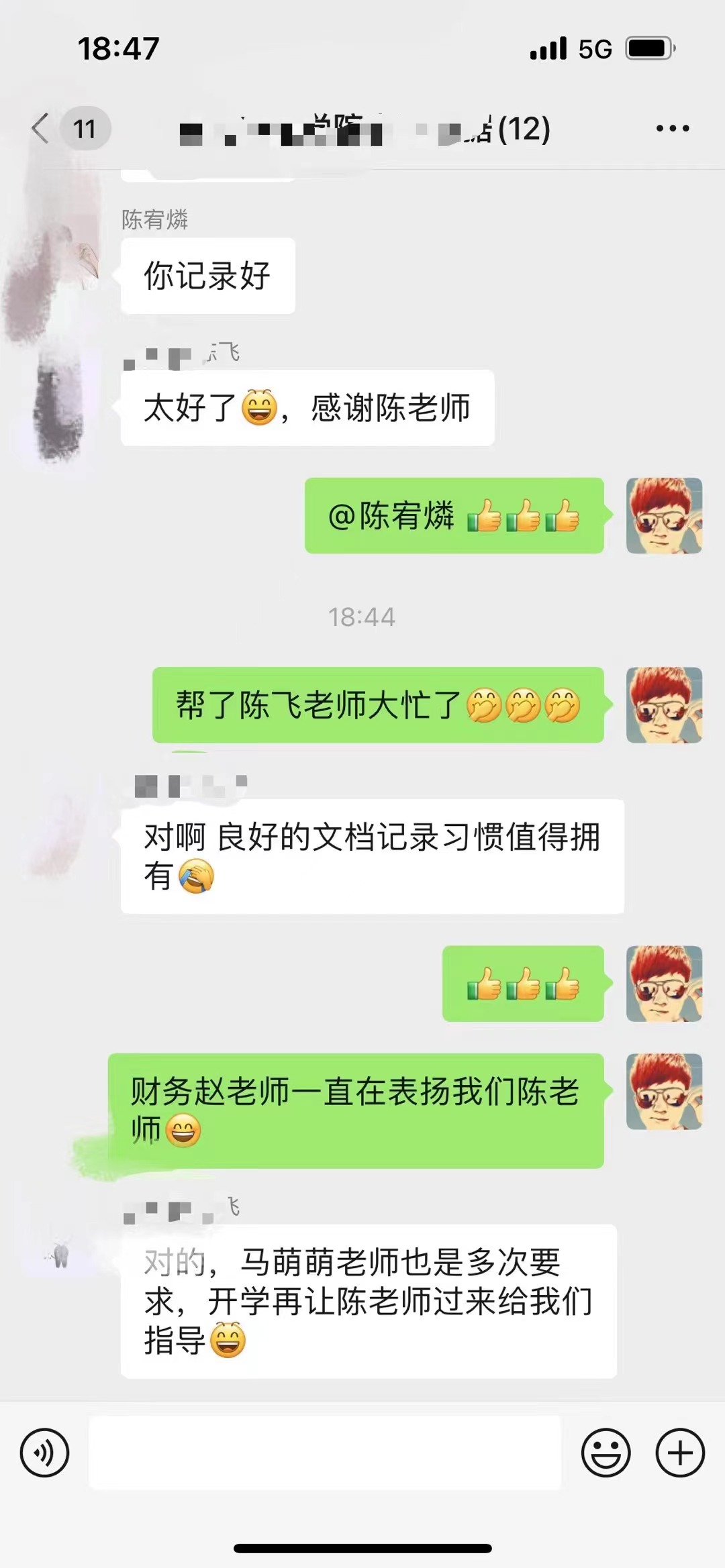Switch to voice message input
This screenshot has height=1568, width=725.
44,1453
